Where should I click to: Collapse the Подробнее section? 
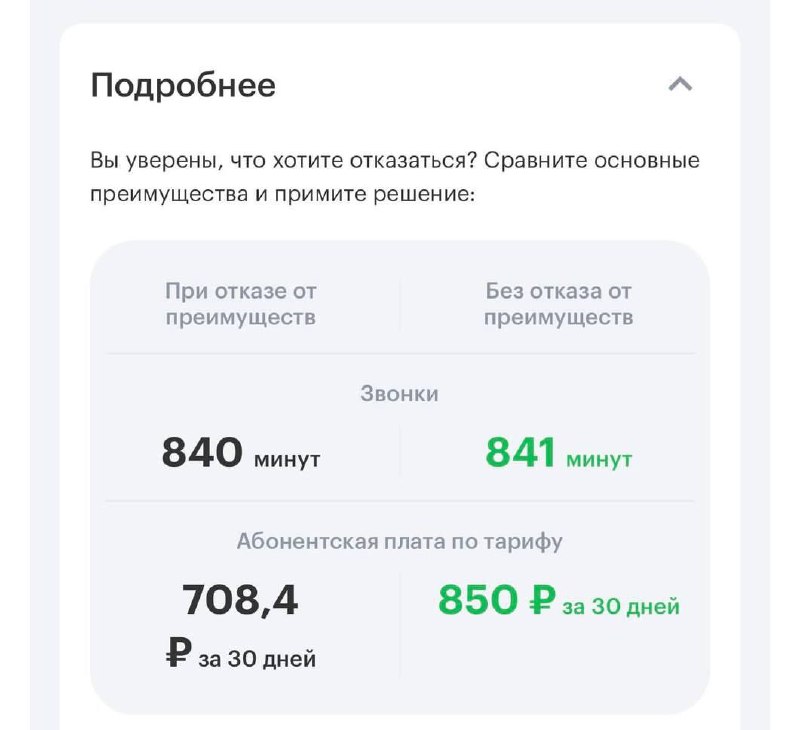point(680,85)
